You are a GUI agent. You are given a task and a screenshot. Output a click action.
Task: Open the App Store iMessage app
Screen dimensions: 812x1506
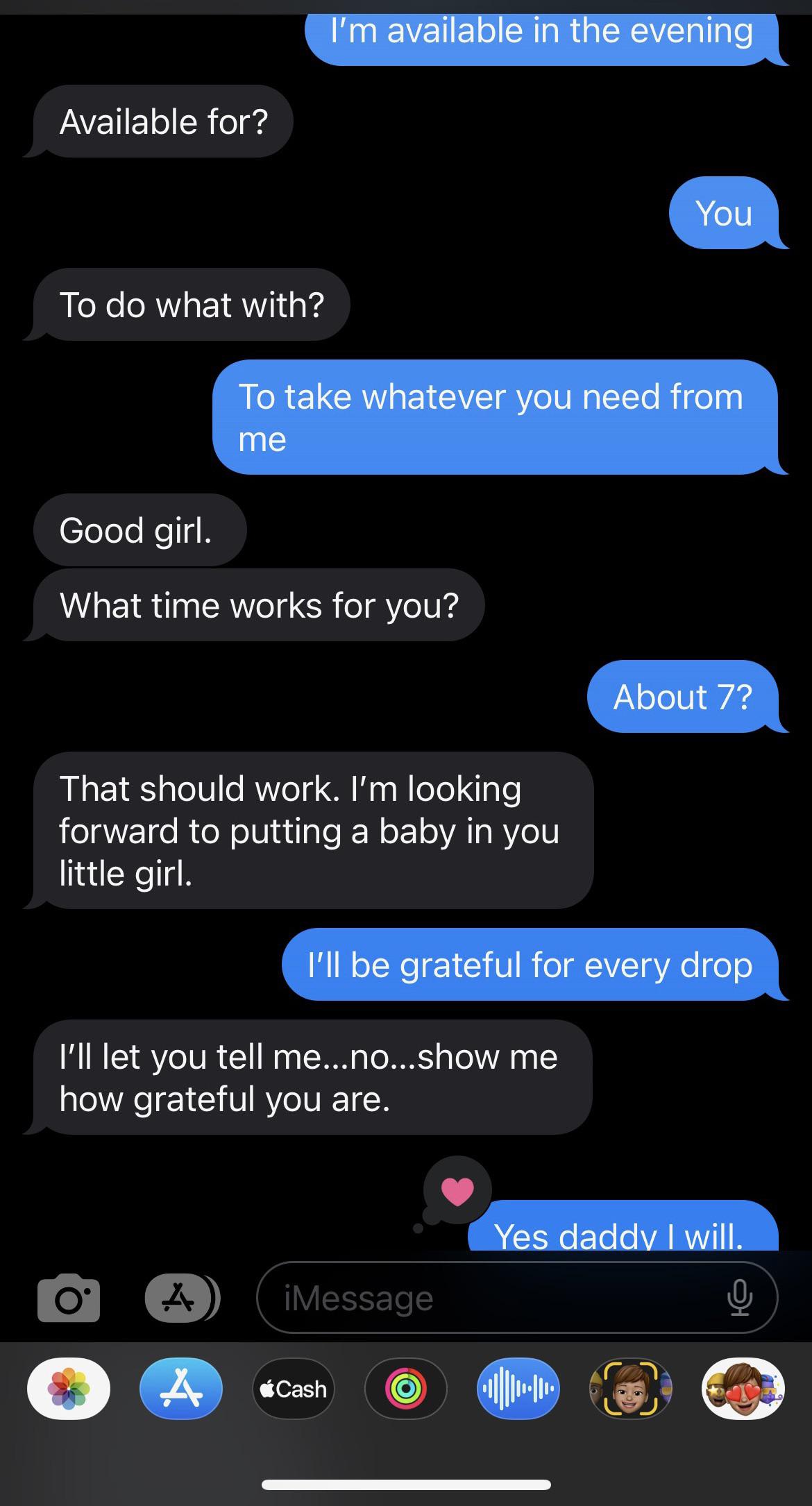181,1389
